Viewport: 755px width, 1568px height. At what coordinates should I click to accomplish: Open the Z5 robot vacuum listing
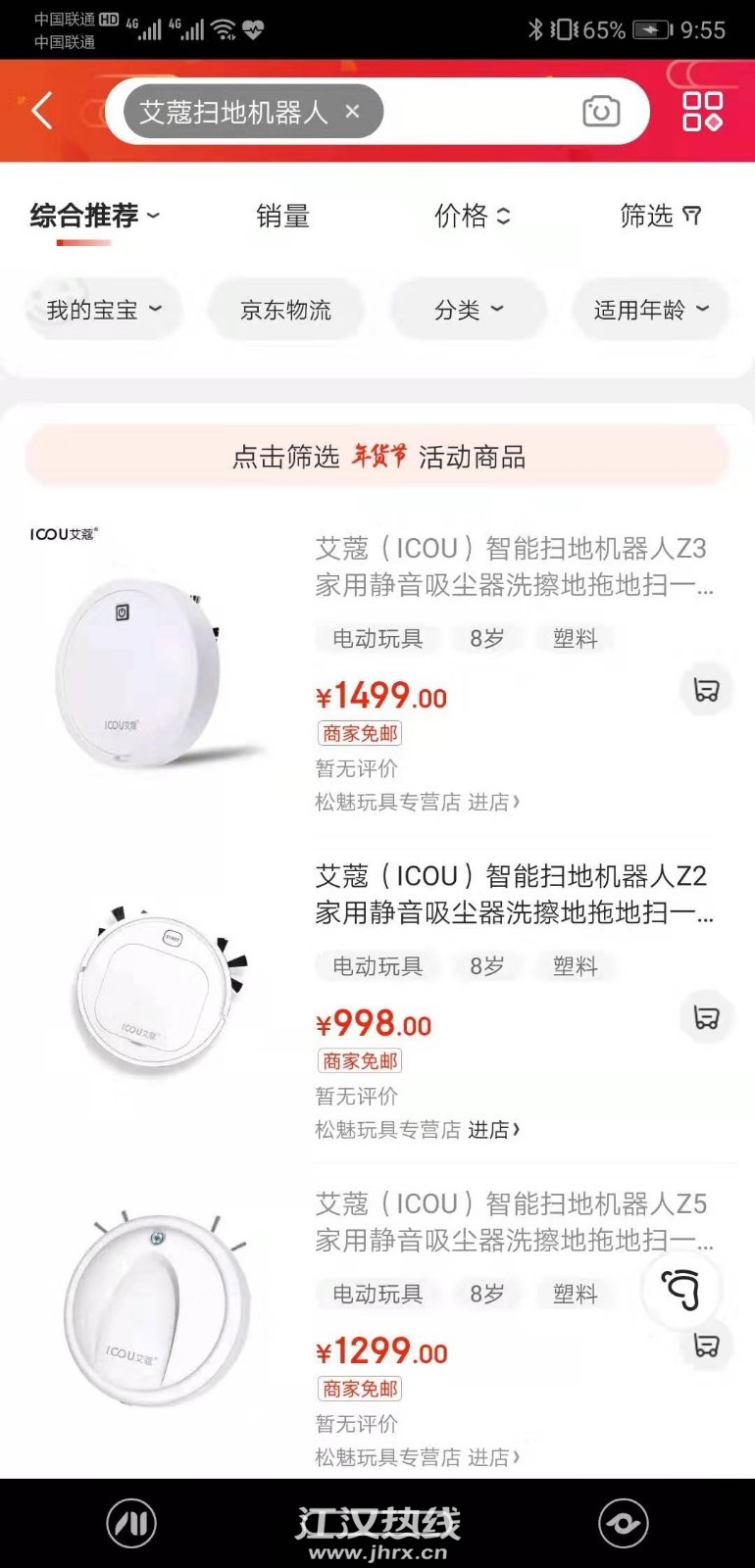point(510,1221)
